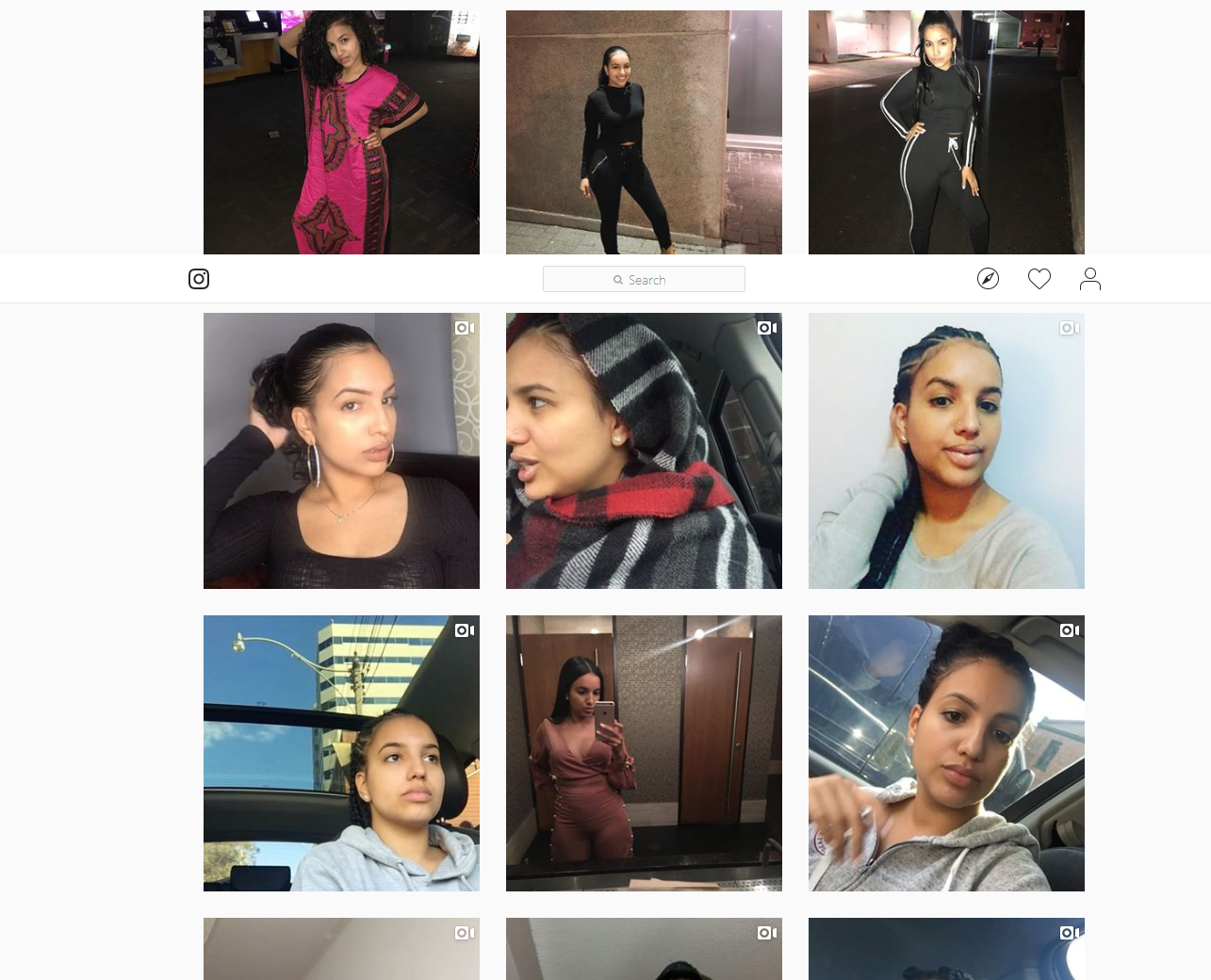Open the hoop earrings selfie video
Screen dimensions: 1211x980
coord(341,450)
